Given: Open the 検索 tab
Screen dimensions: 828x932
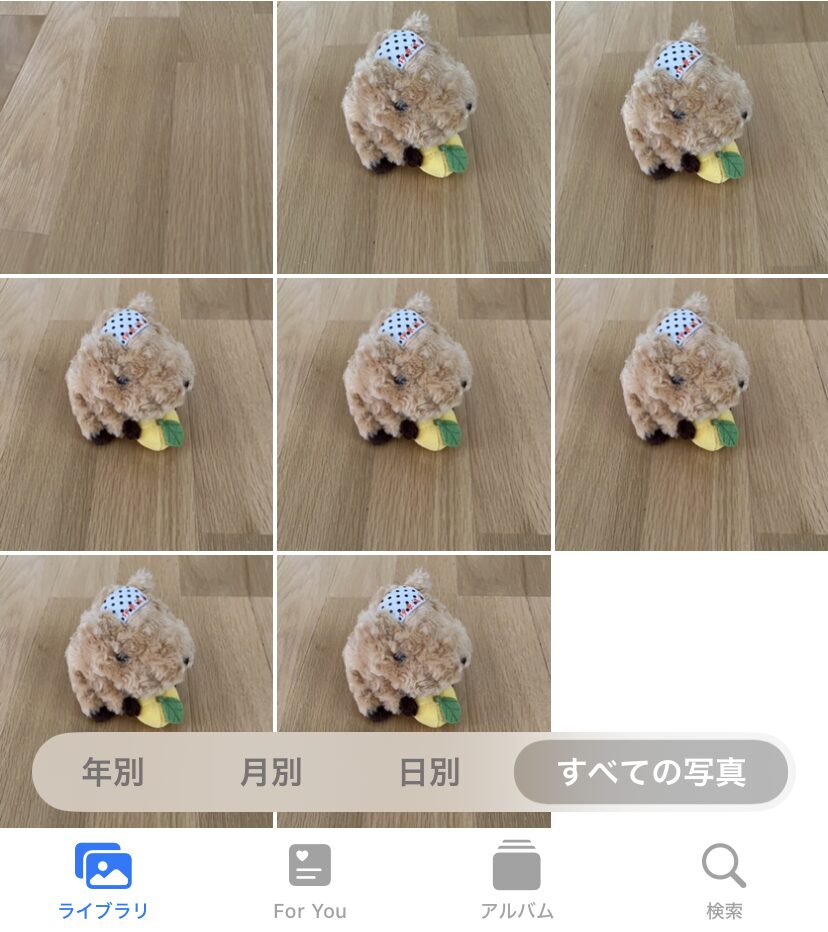Looking at the screenshot, I should (724, 880).
